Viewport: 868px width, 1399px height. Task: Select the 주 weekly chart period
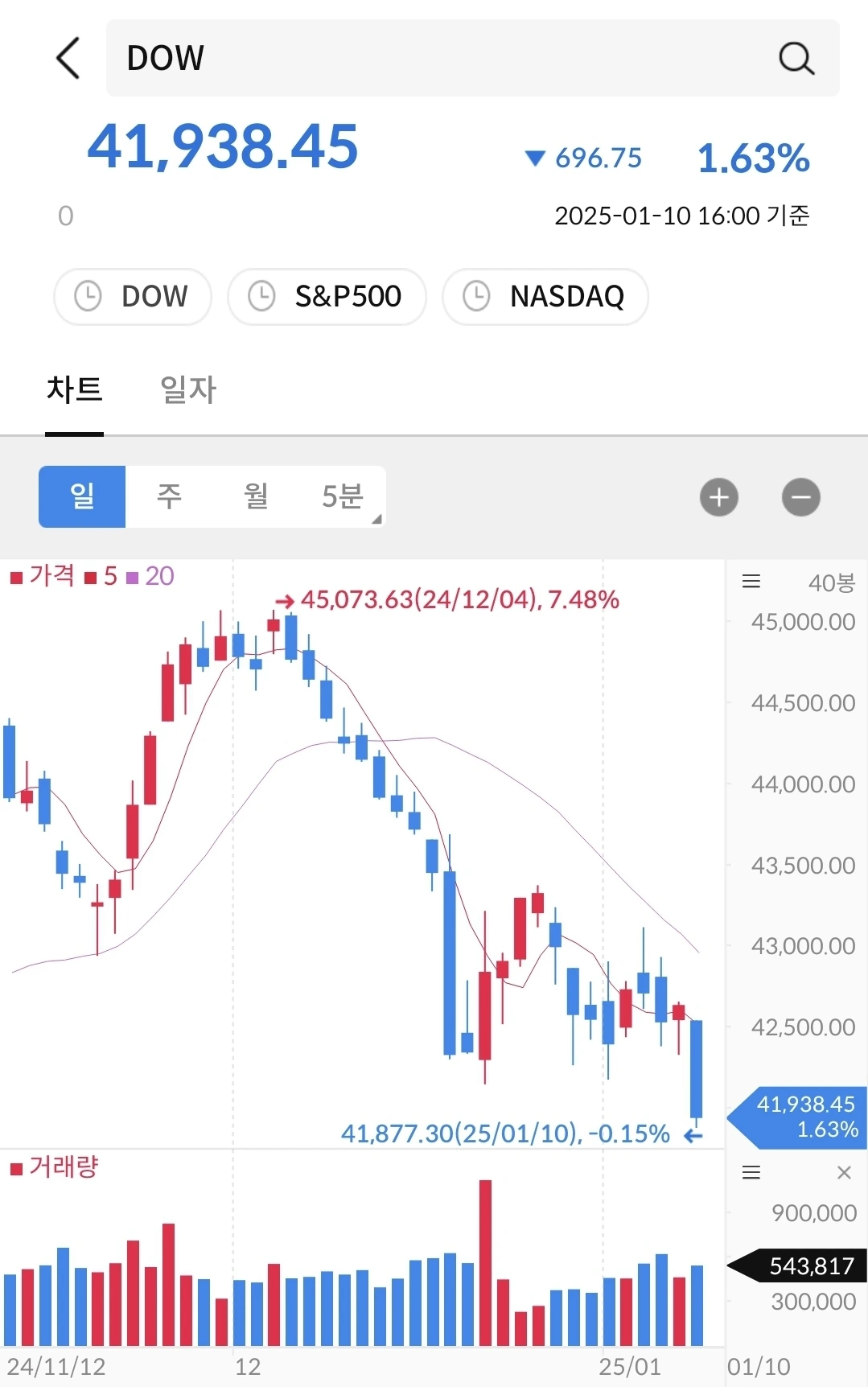tap(169, 496)
